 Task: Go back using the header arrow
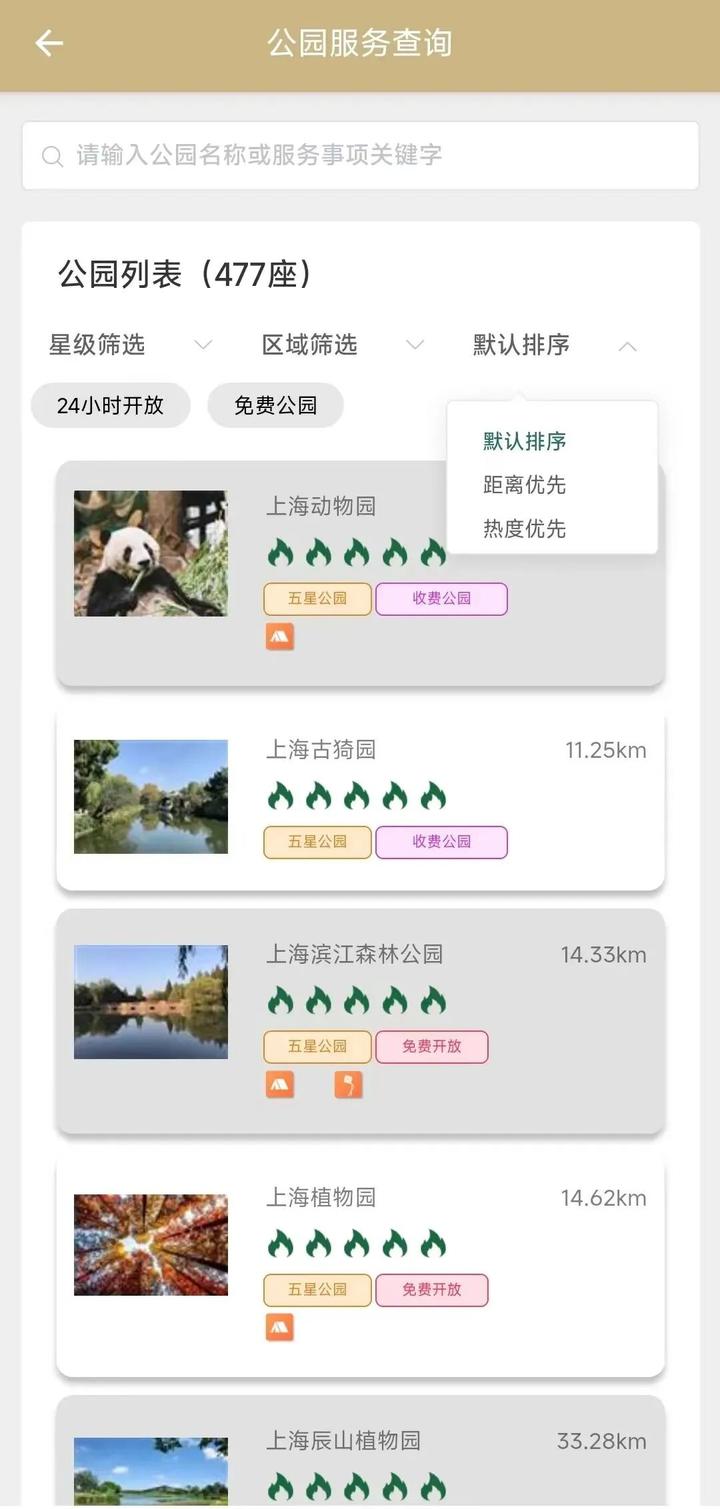(49, 43)
